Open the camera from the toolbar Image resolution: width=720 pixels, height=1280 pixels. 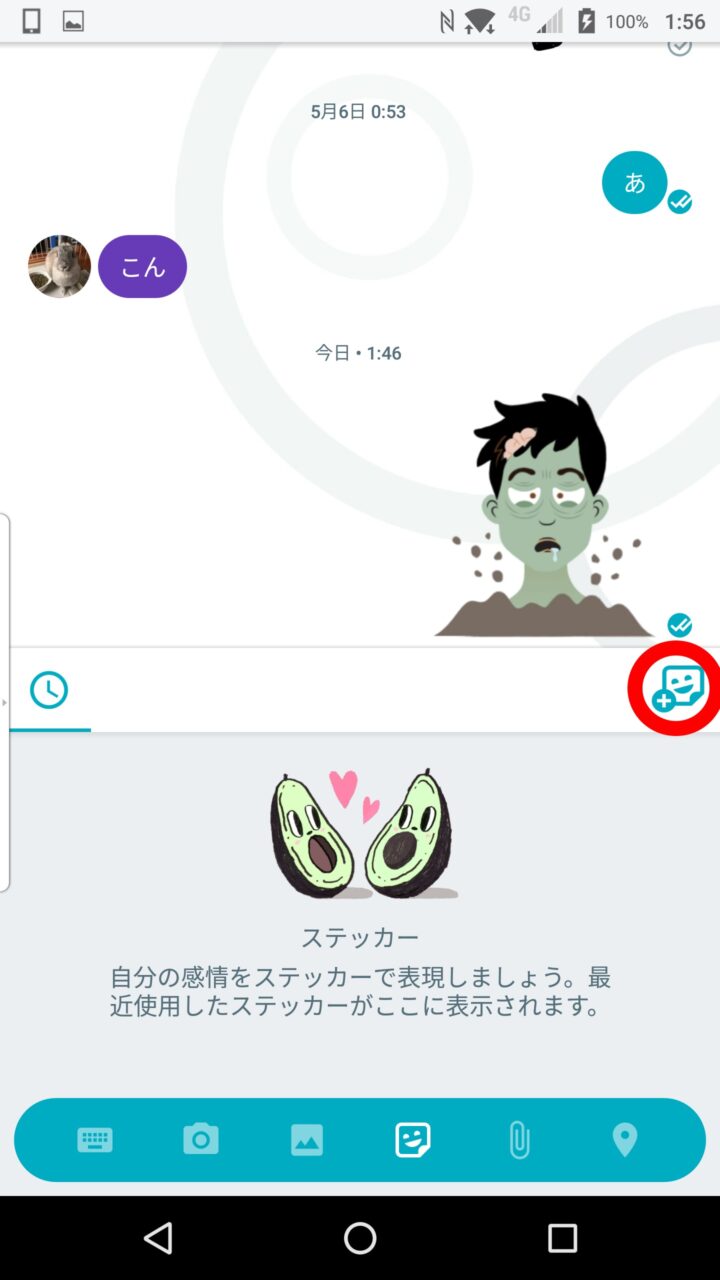click(201, 1140)
